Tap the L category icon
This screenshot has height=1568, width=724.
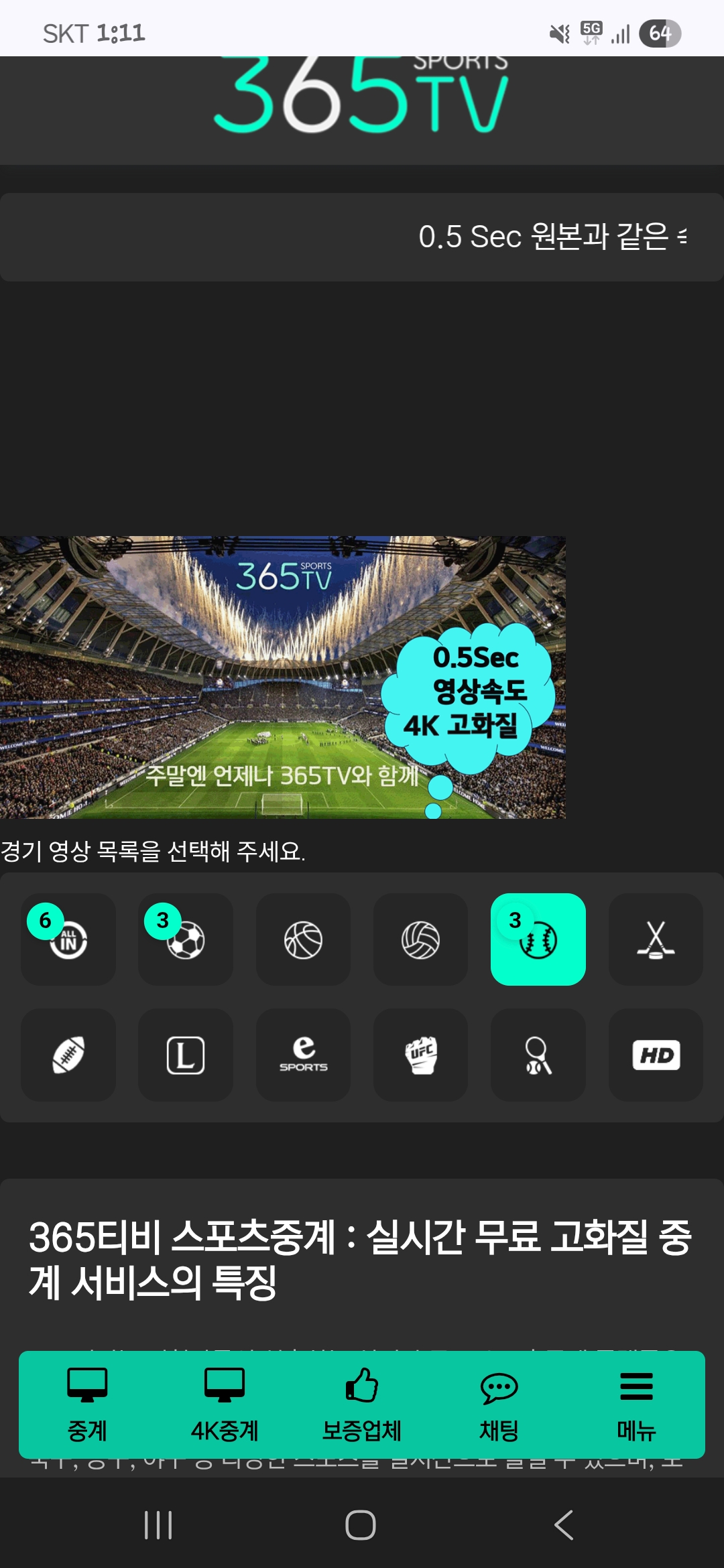[186, 1055]
